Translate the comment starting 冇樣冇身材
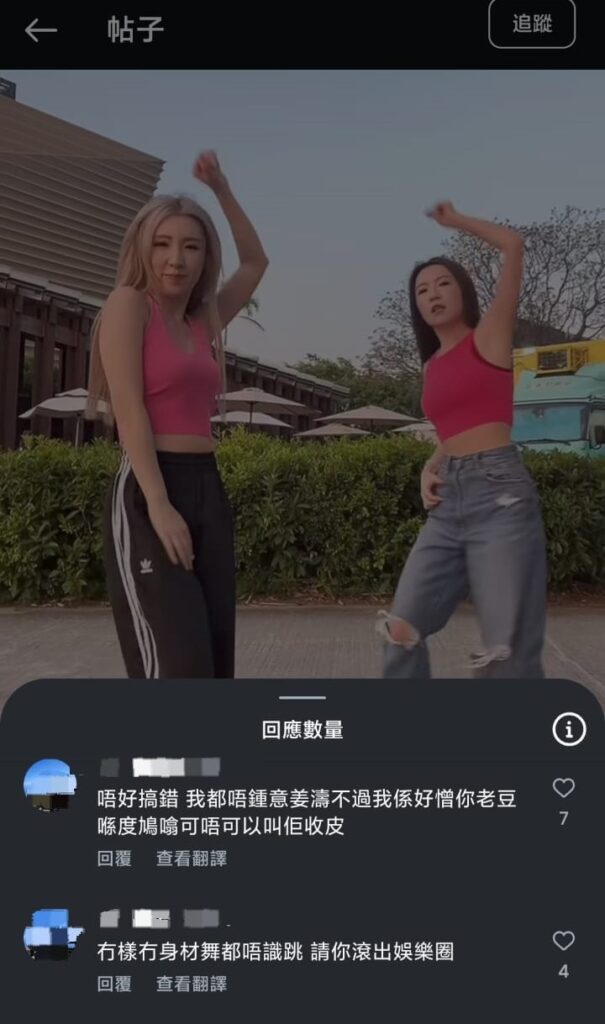 [x=191, y=984]
